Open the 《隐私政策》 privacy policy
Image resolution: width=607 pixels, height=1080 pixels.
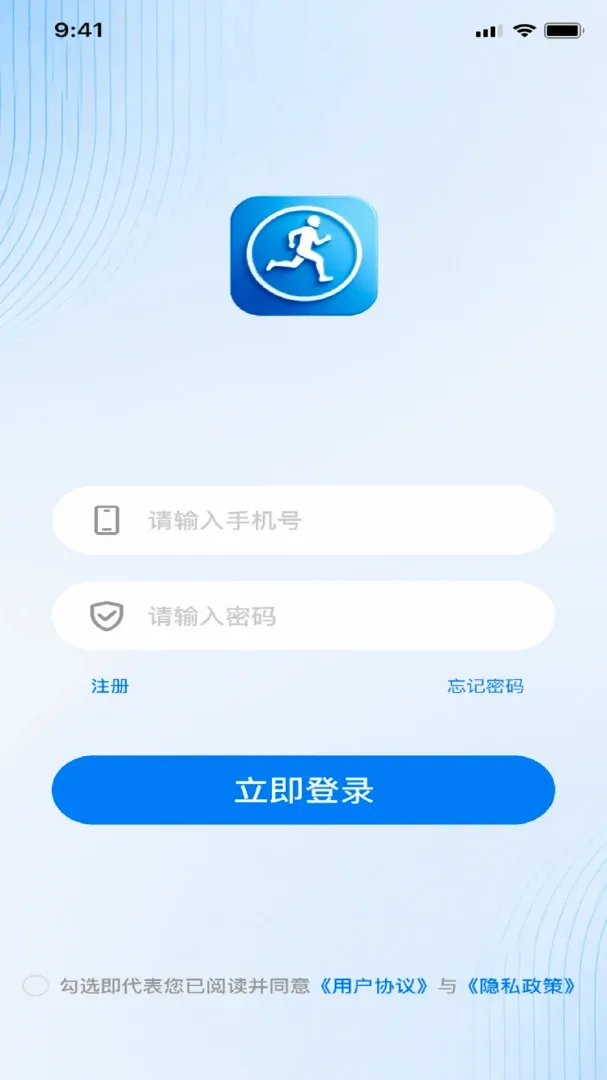(521, 986)
